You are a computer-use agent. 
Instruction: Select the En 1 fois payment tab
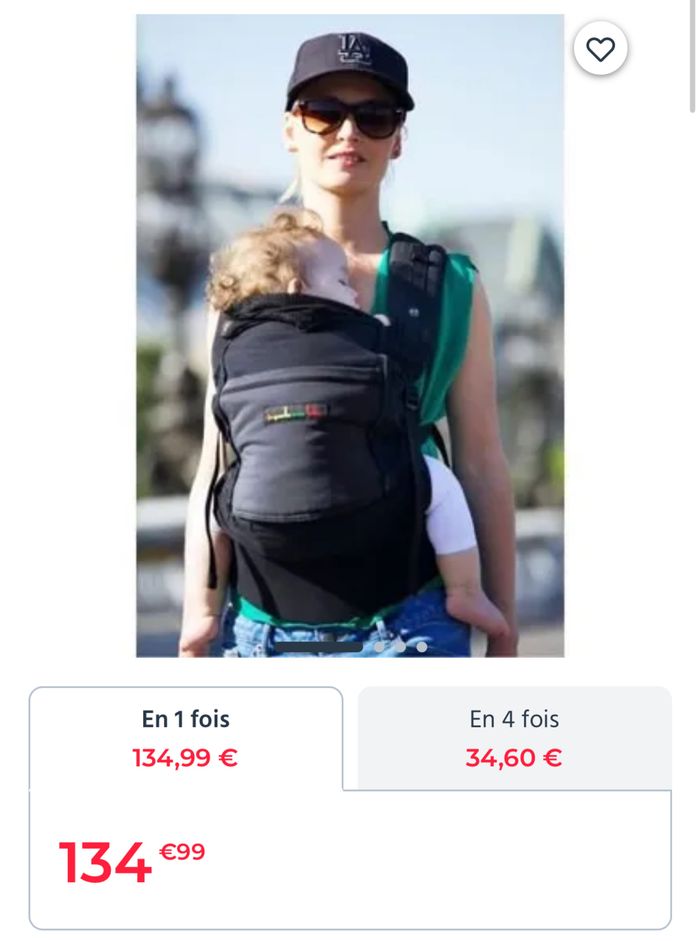[x=186, y=738]
